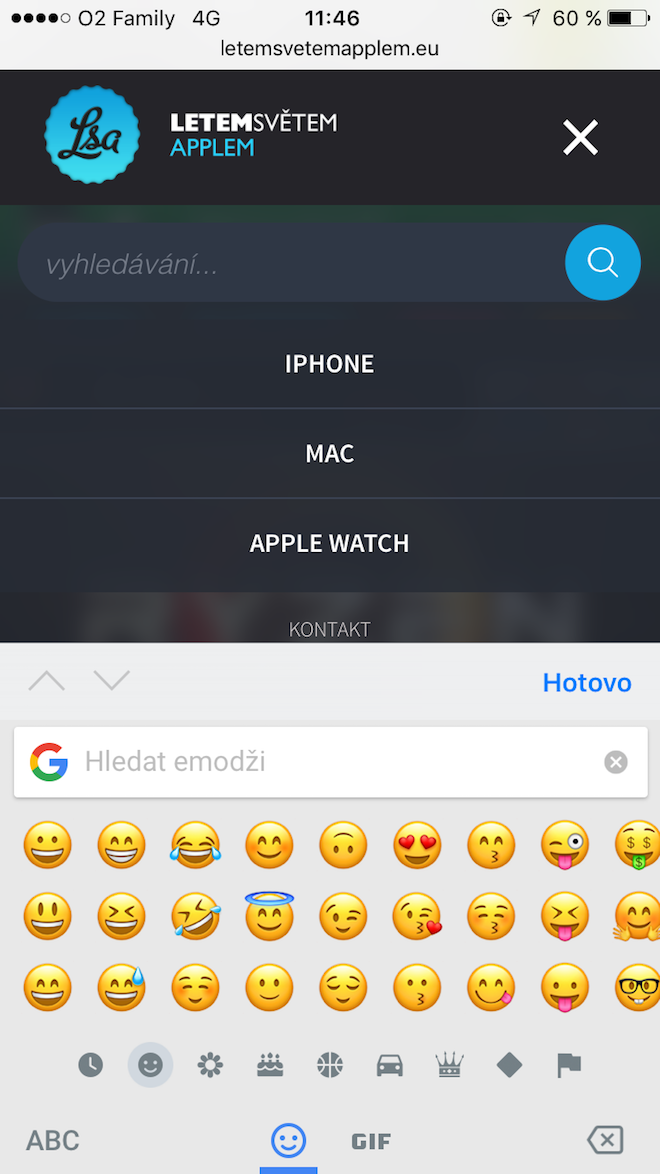Tap Hotovo to dismiss the keyboard
The image size is (660, 1174).
tap(586, 683)
